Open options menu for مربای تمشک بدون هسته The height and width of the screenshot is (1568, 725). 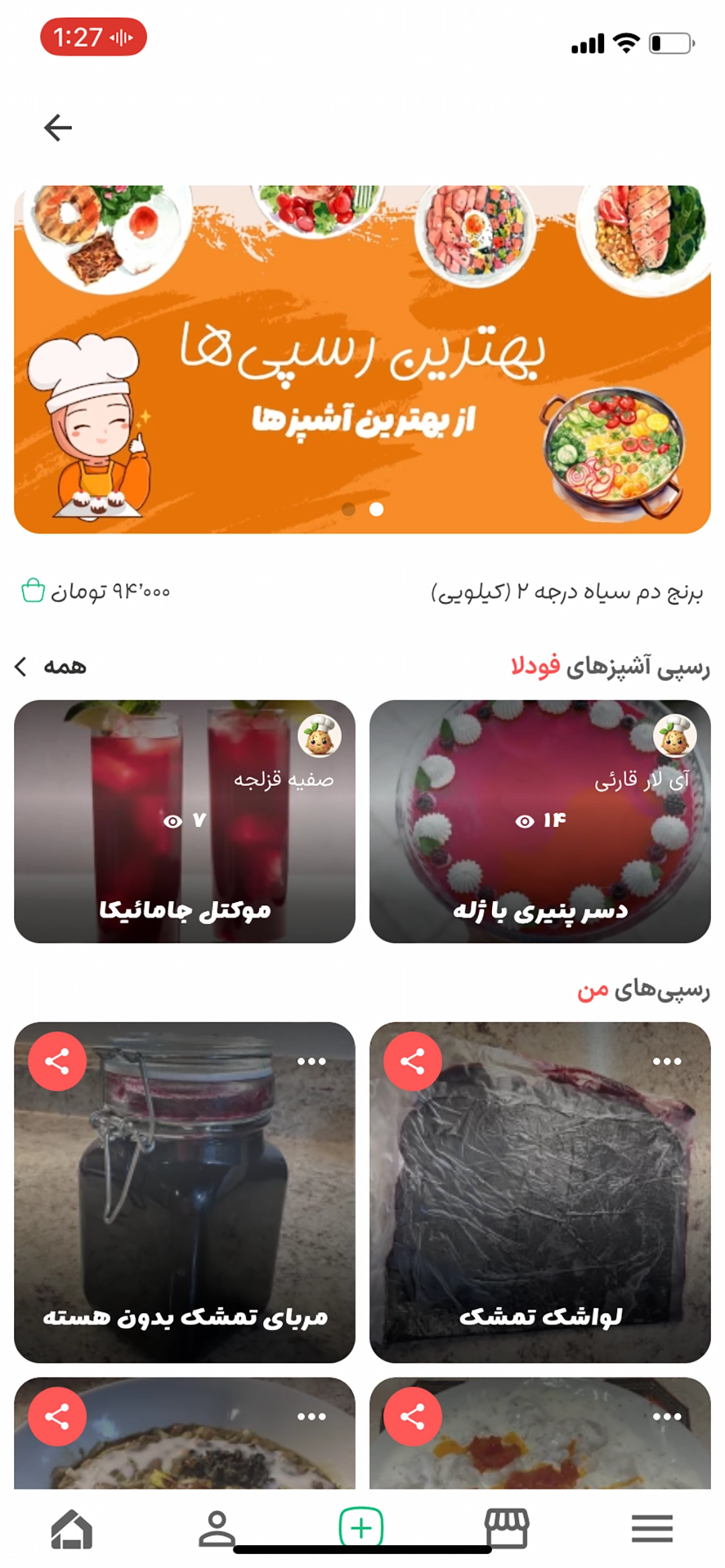(311, 1061)
